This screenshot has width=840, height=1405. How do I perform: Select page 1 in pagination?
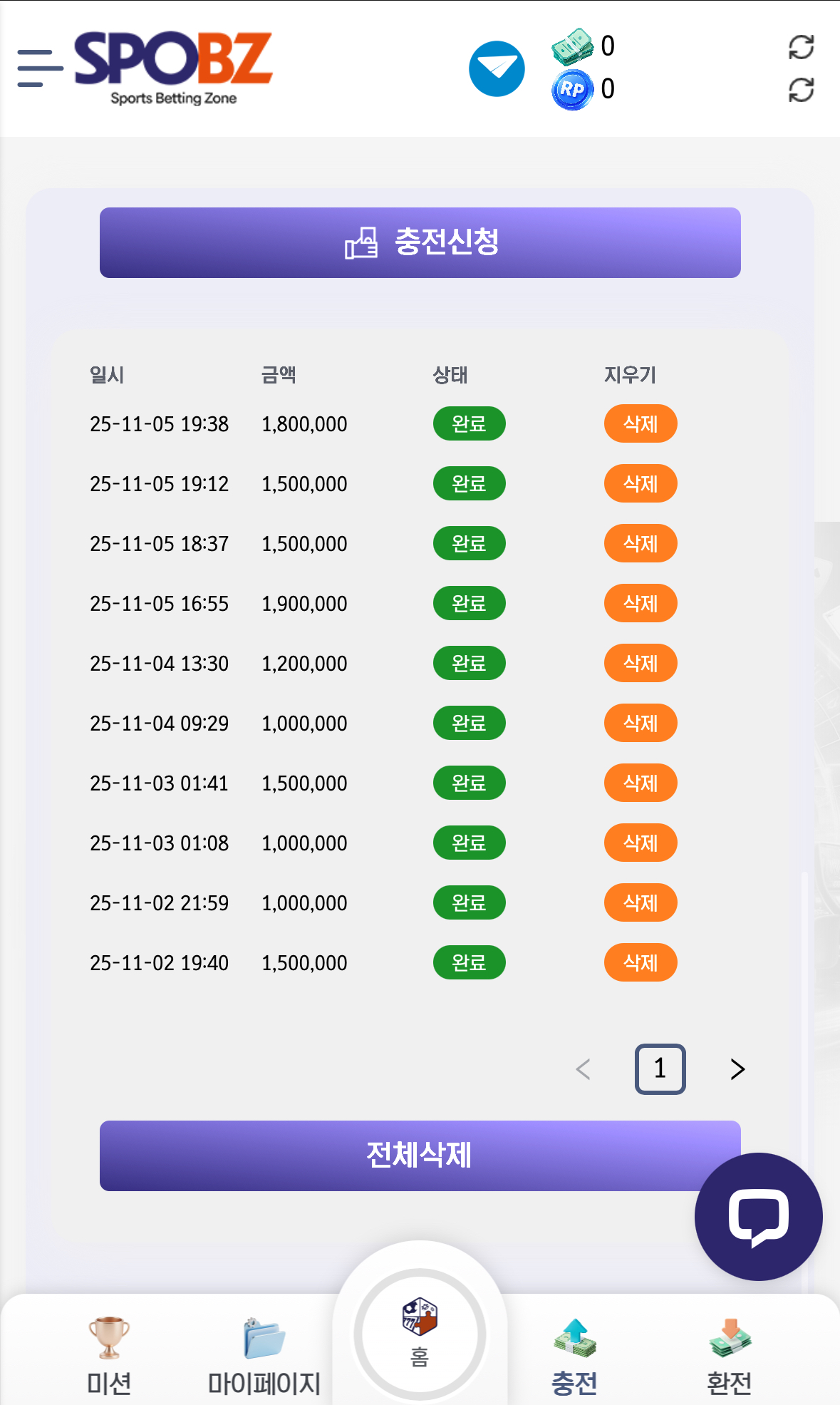pos(660,1069)
